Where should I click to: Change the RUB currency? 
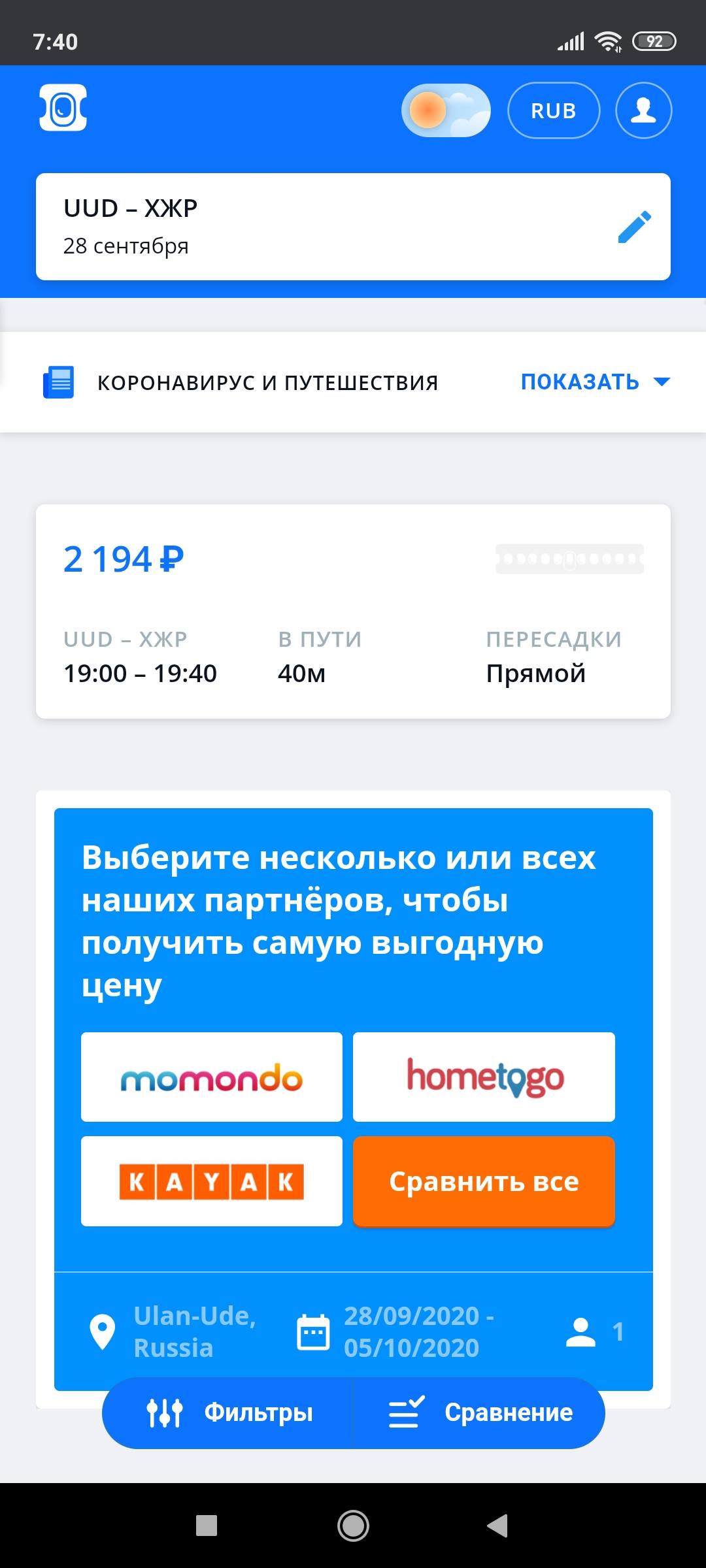[x=553, y=110]
